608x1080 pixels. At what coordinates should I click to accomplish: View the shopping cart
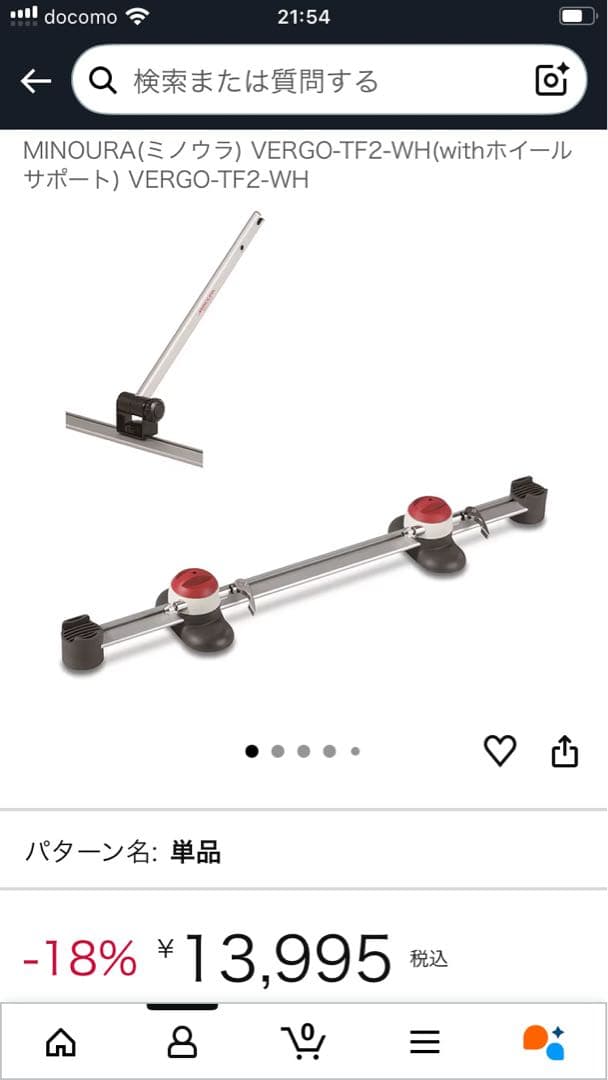[x=304, y=1042]
